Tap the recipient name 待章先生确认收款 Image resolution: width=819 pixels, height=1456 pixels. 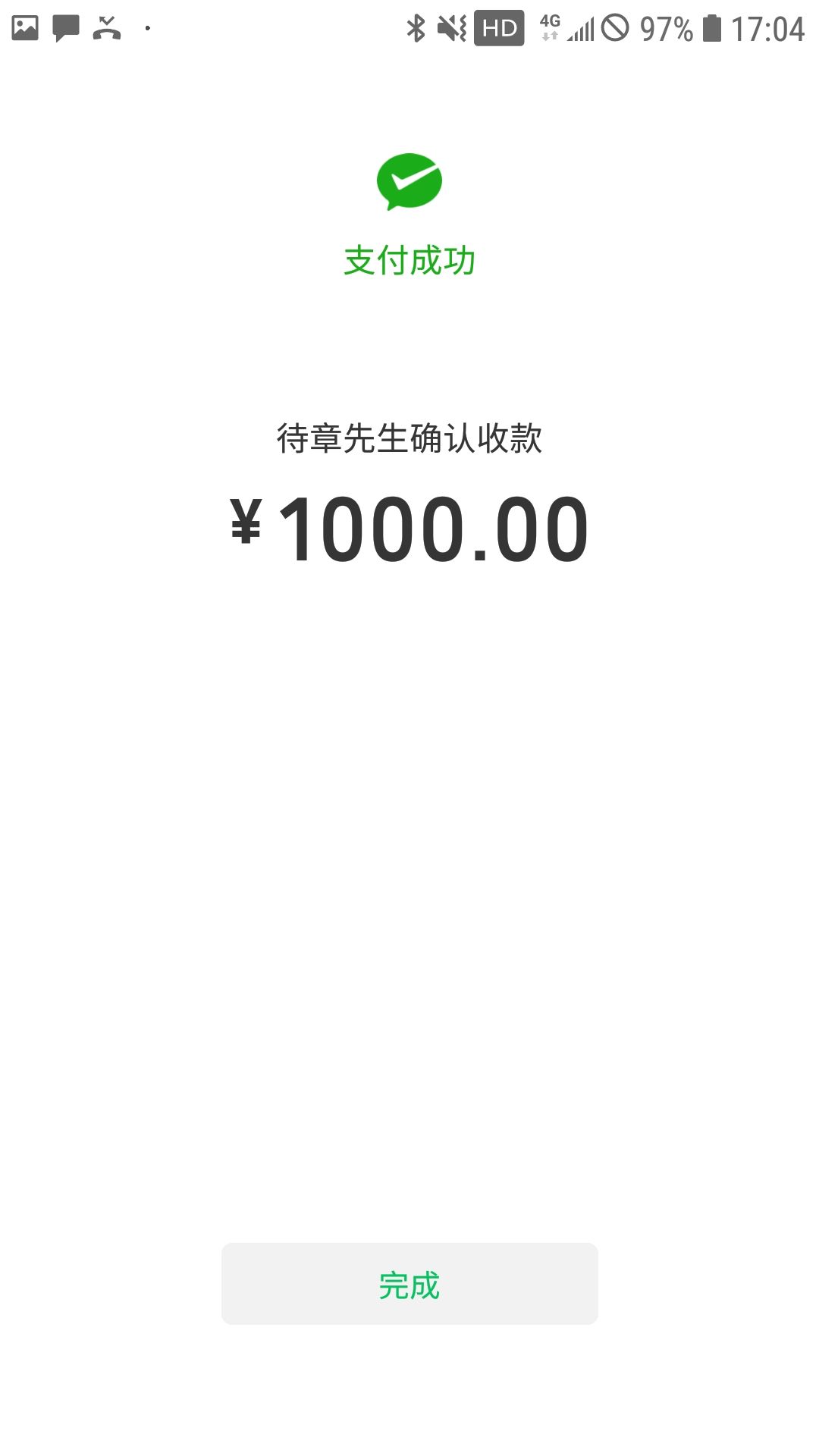coord(409,438)
